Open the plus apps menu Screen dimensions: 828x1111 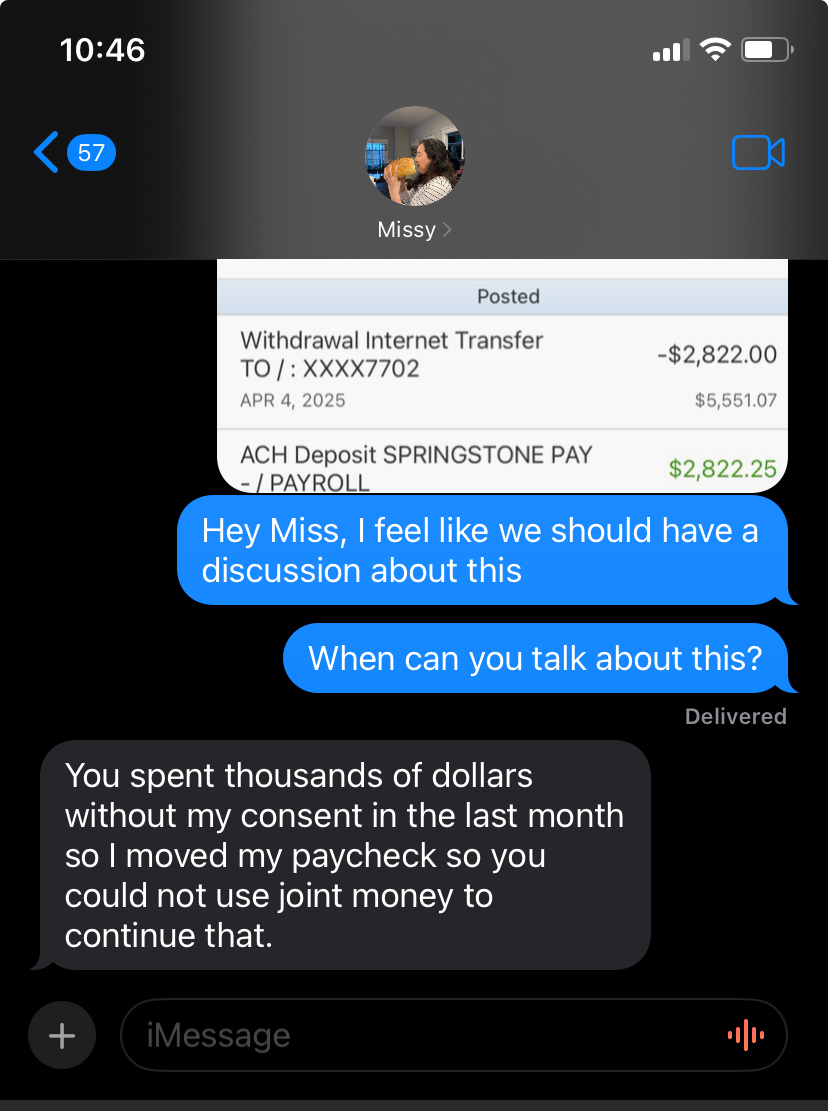pos(62,1035)
